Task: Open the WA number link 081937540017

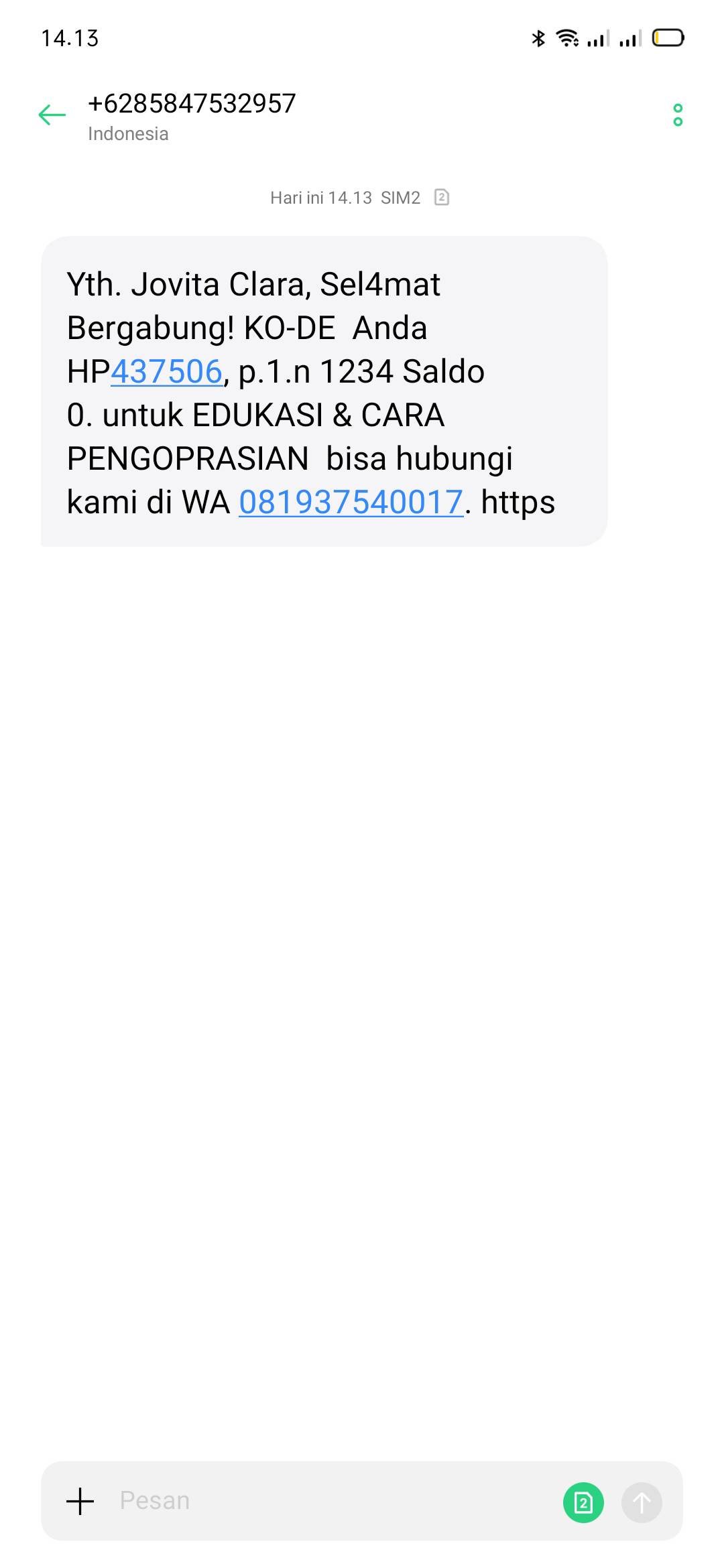Action: coord(351,502)
